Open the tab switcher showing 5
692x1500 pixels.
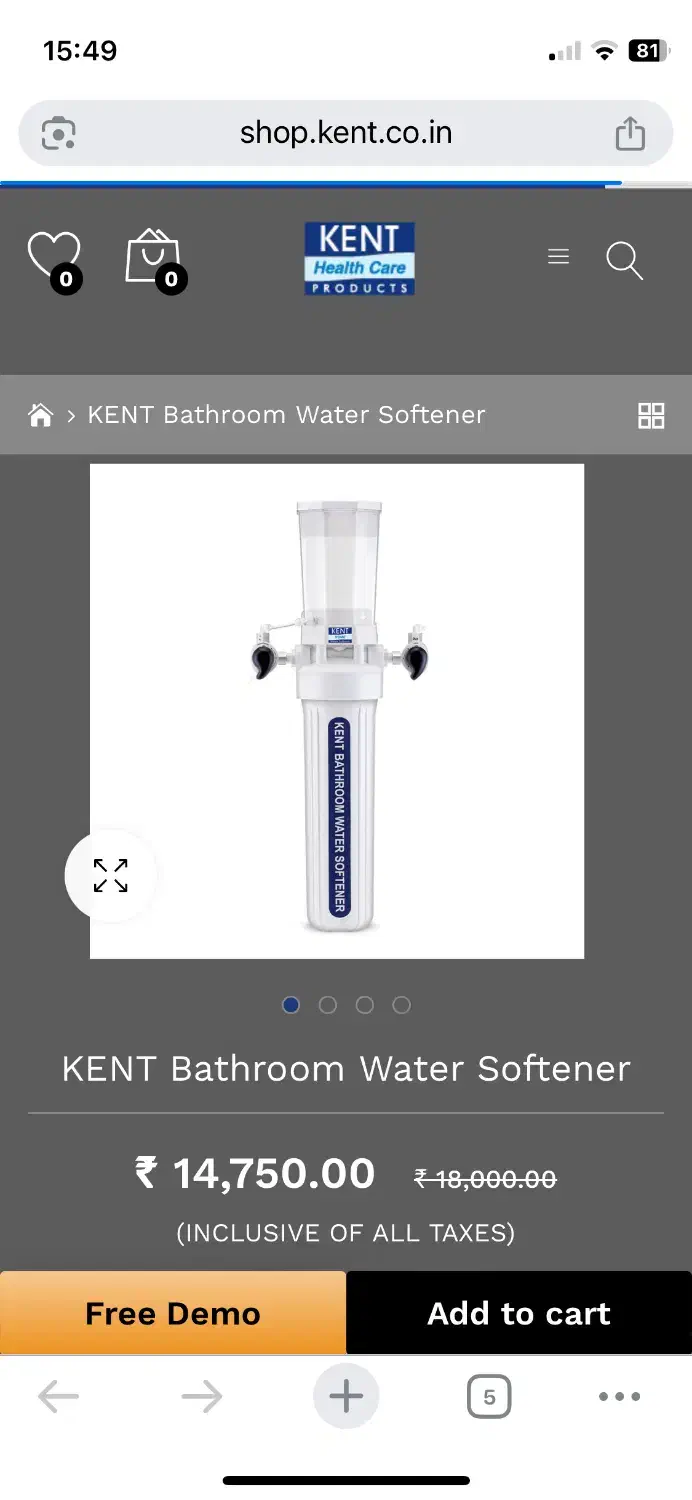[x=489, y=1397]
